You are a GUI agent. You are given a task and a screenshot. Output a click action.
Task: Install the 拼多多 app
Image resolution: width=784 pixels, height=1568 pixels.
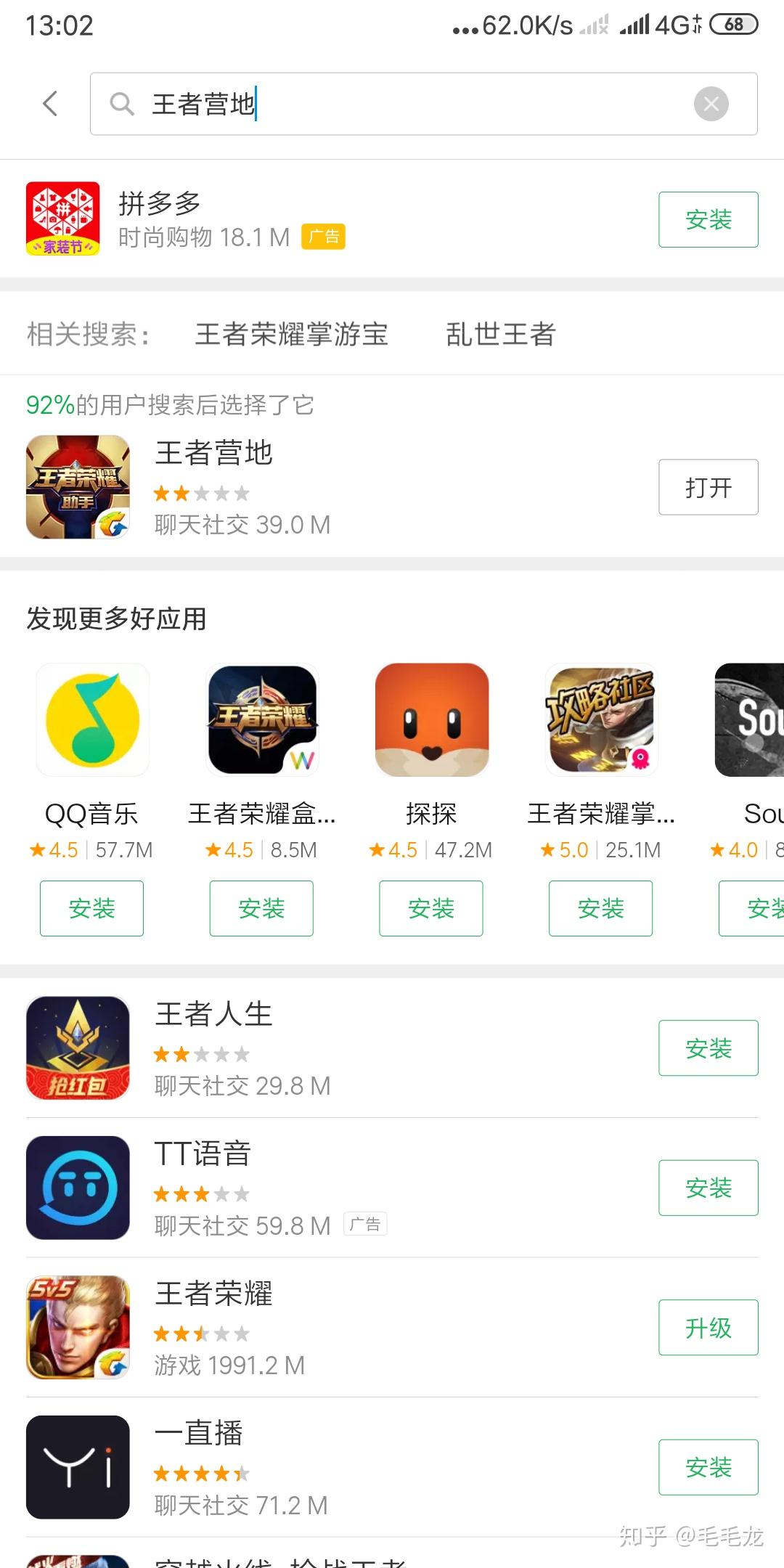point(709,219)
